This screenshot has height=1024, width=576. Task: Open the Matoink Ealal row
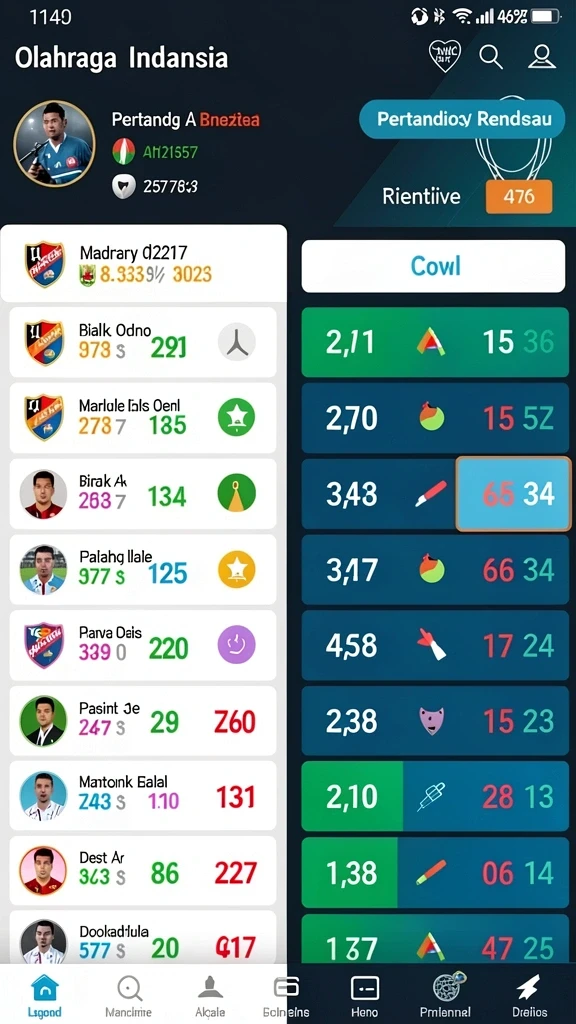(143, 797)
